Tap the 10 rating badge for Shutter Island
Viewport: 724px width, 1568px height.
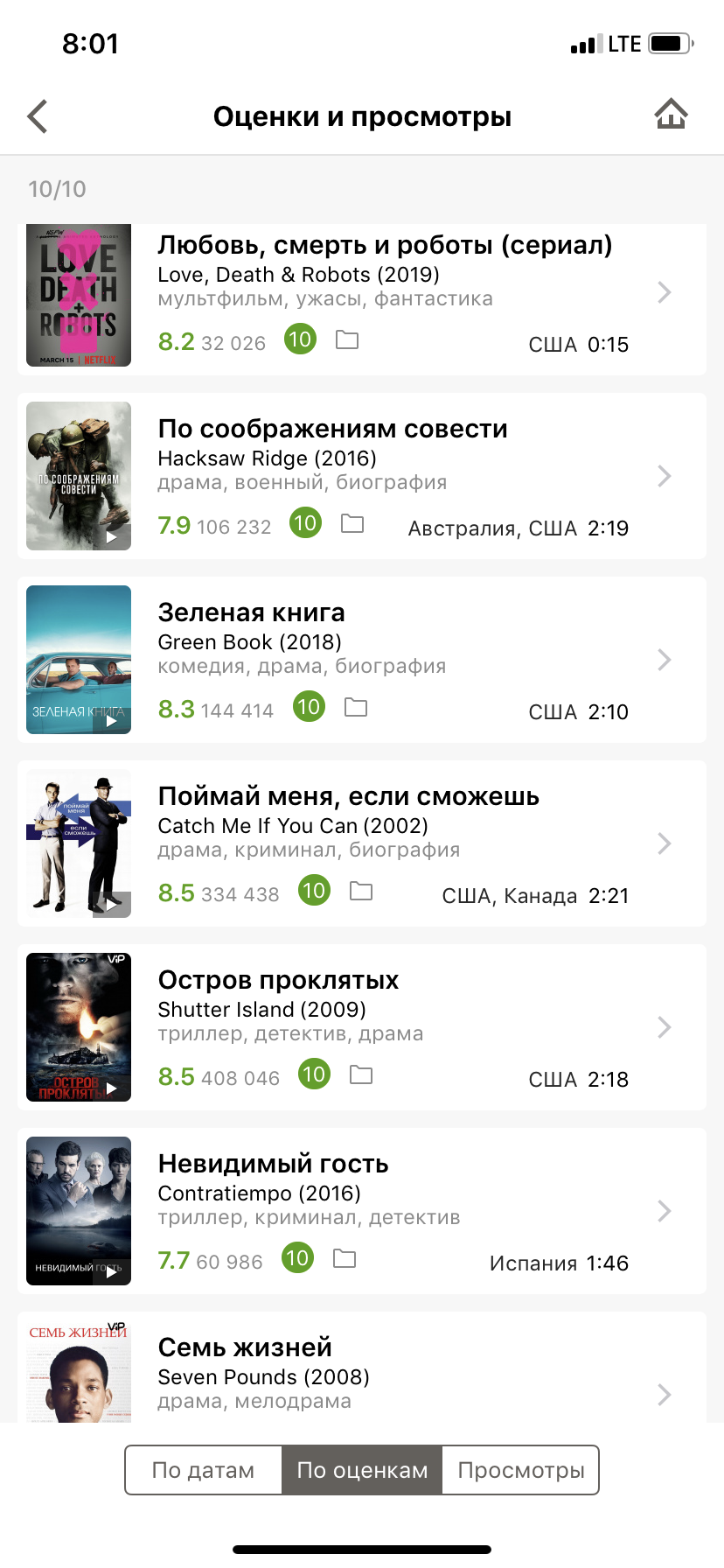coord(315,1074)
